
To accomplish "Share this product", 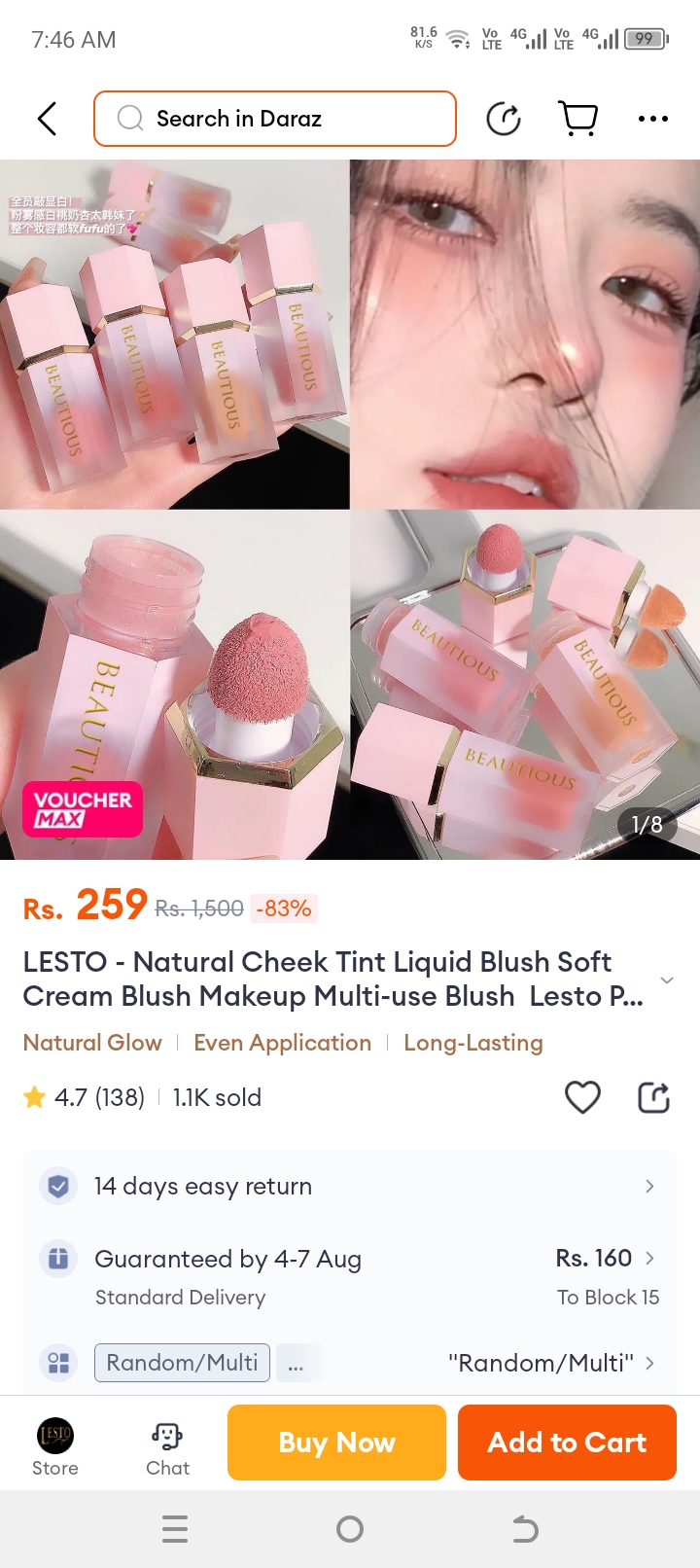I will pos(653,1097).
